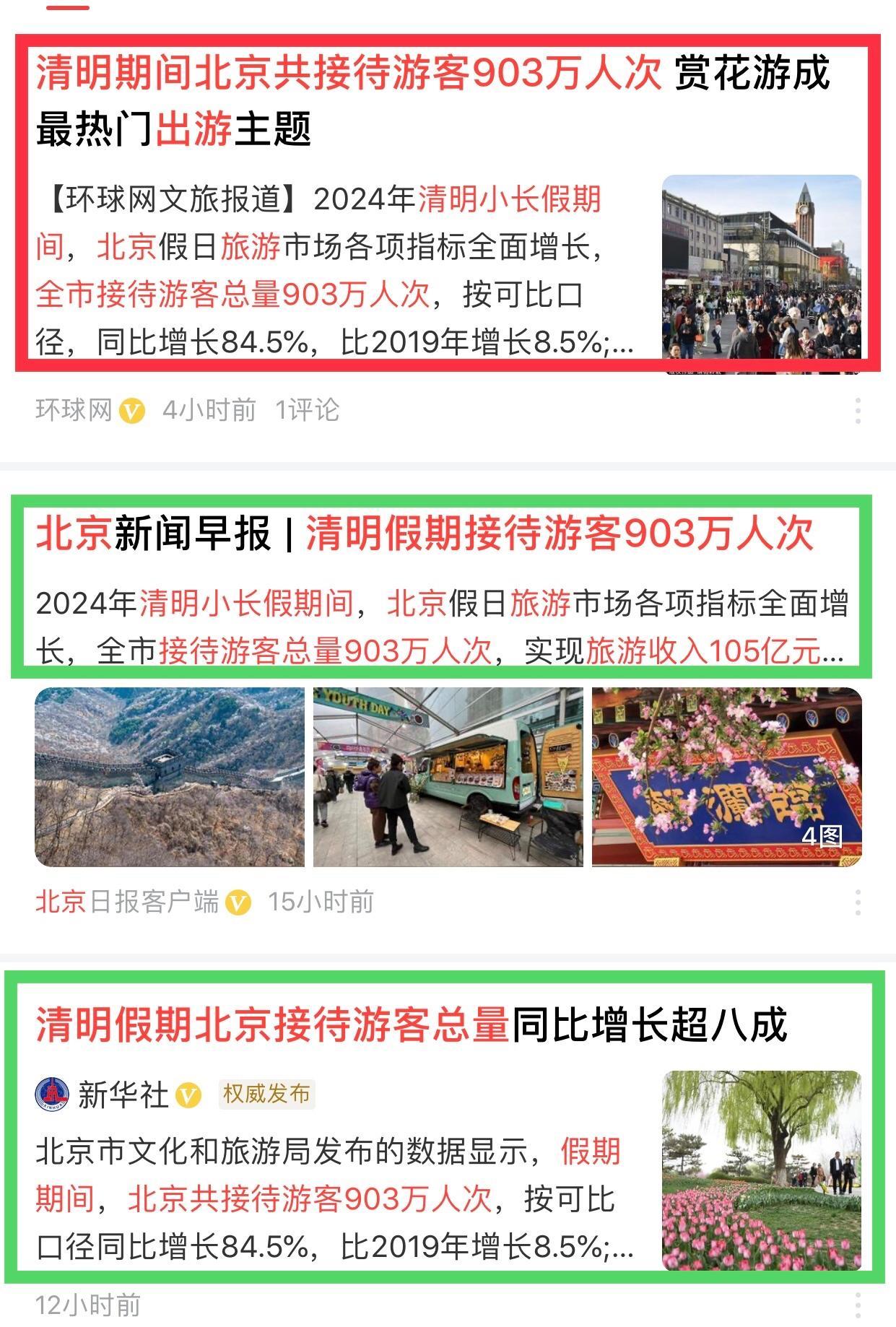
Task: View the 1评论 on the 环球网 article
Action: (307, 411)
